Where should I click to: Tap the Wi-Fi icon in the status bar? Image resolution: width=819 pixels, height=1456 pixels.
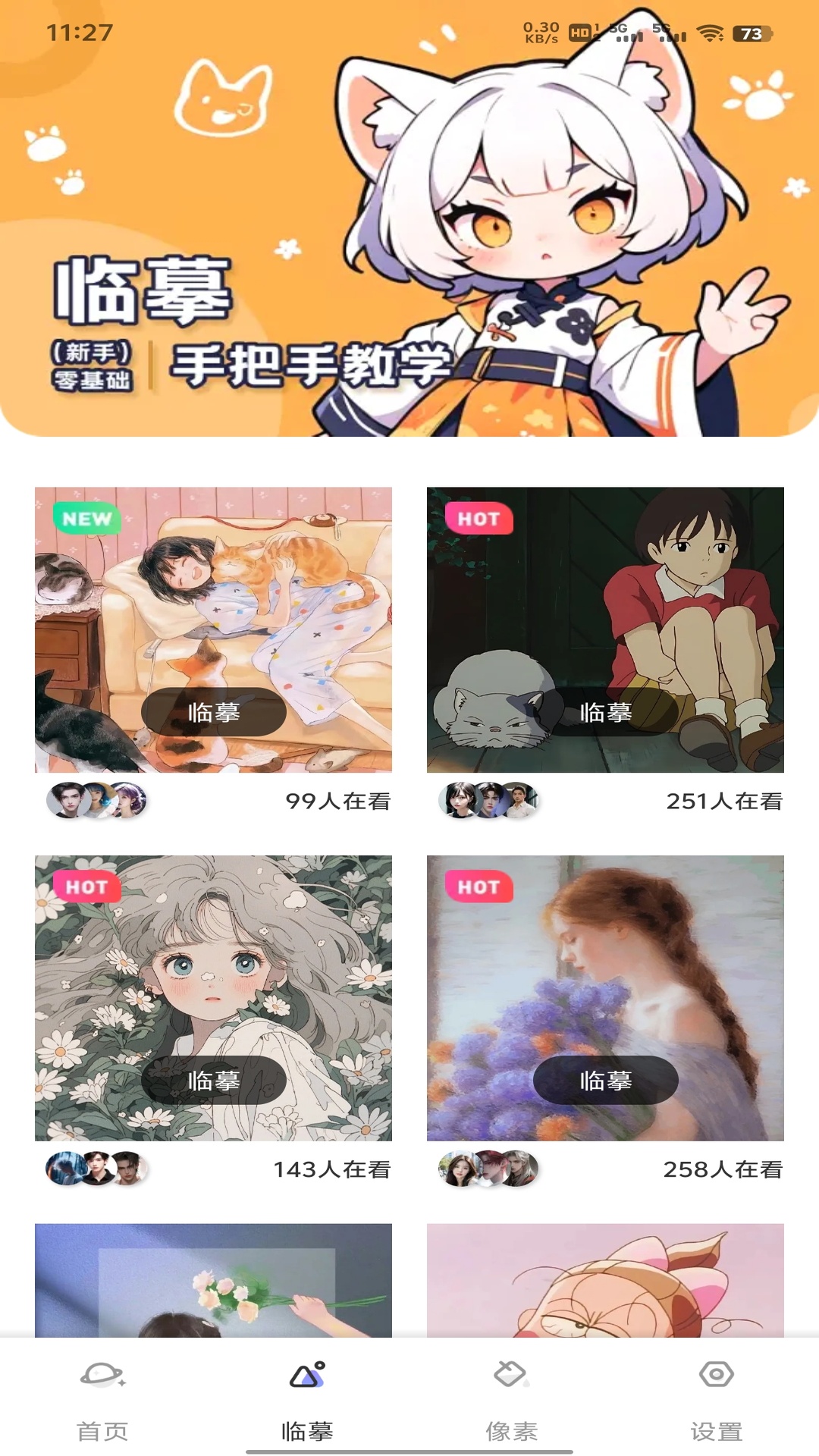click(709, 31)
